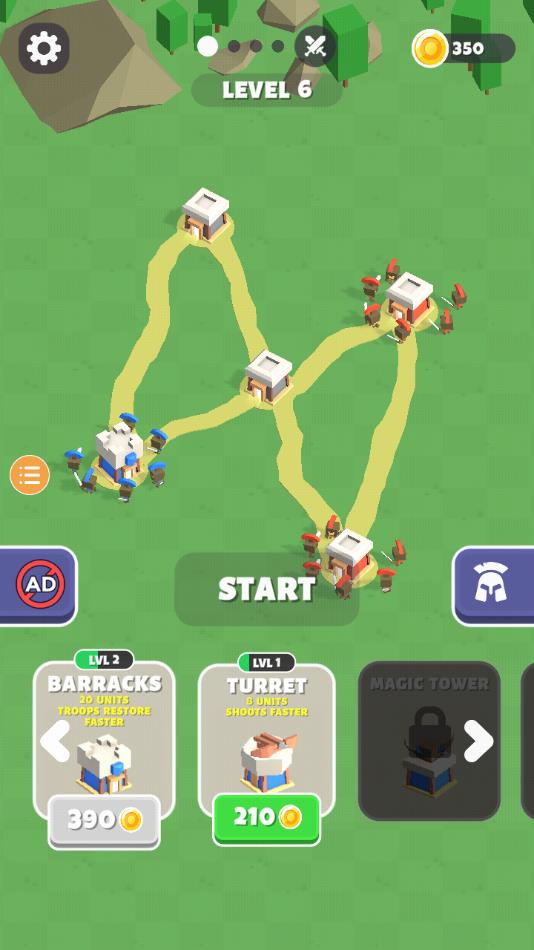
Task: Tap the remove ads button
Action: [x=39, y=585]
